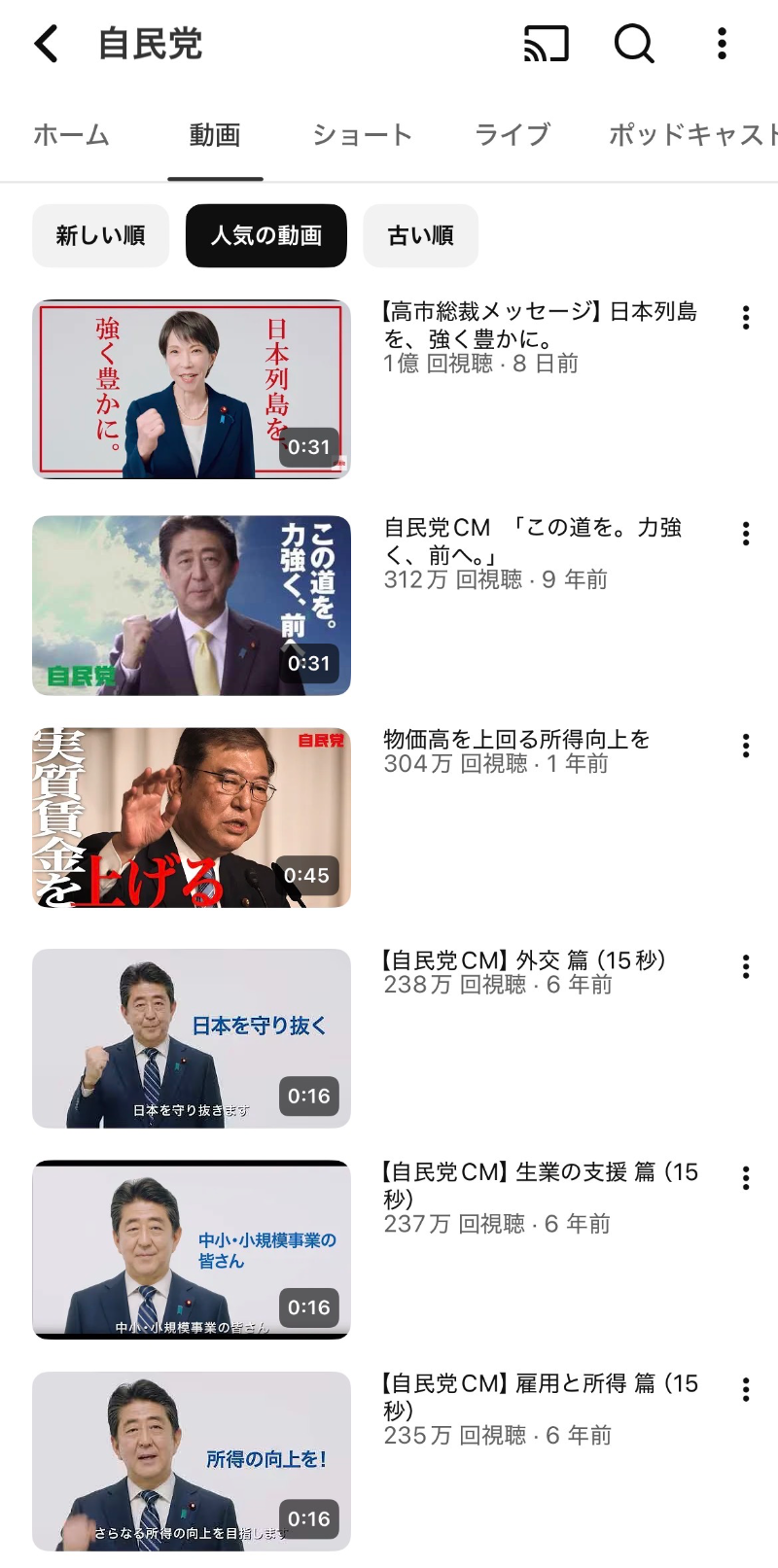This screenshot has height=1568, width=778.
Task: Open the 生業の支援 篇 video
Action: (x=192, y=1249)
